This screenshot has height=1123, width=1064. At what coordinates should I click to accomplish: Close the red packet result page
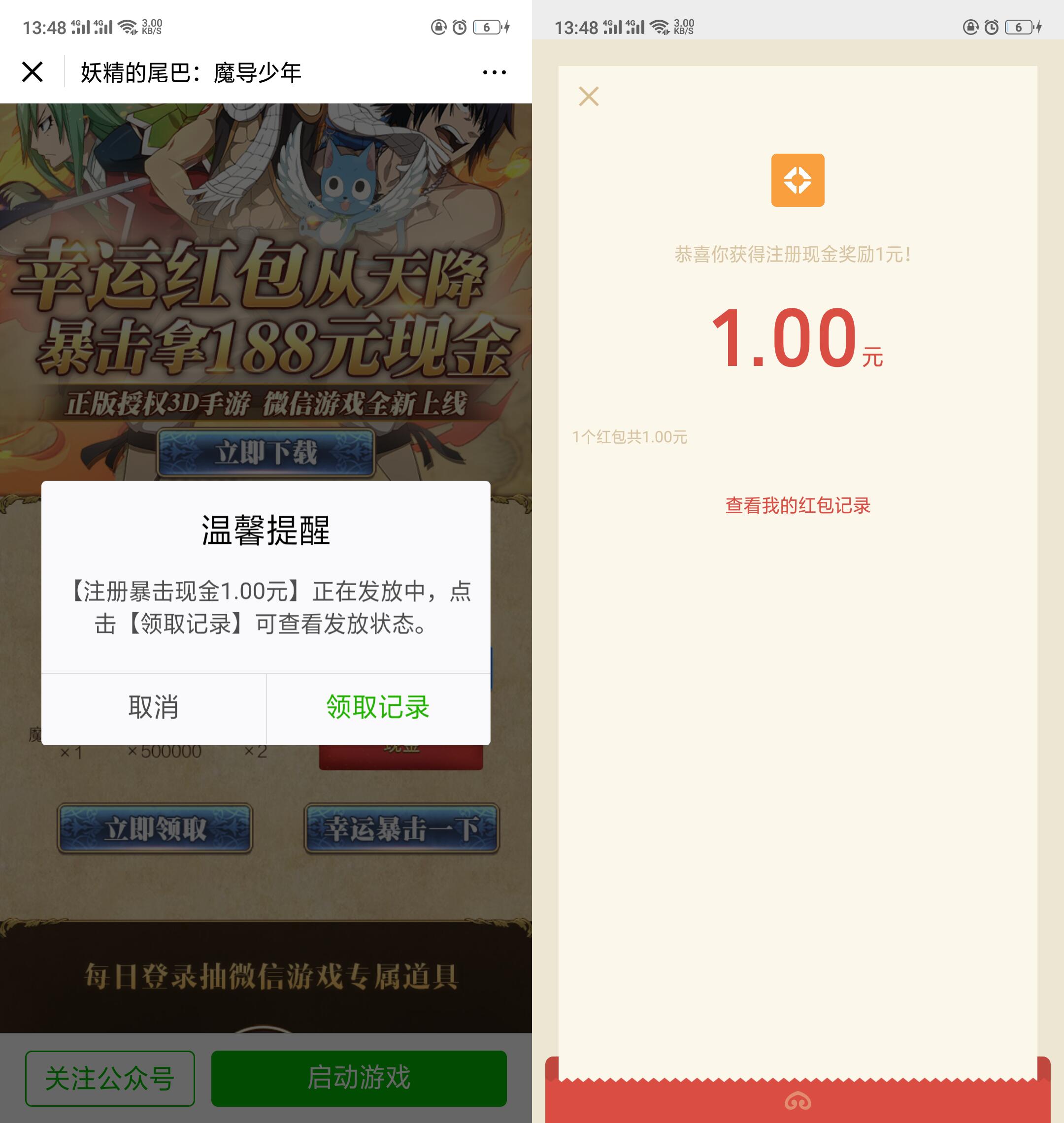point(589,97)
